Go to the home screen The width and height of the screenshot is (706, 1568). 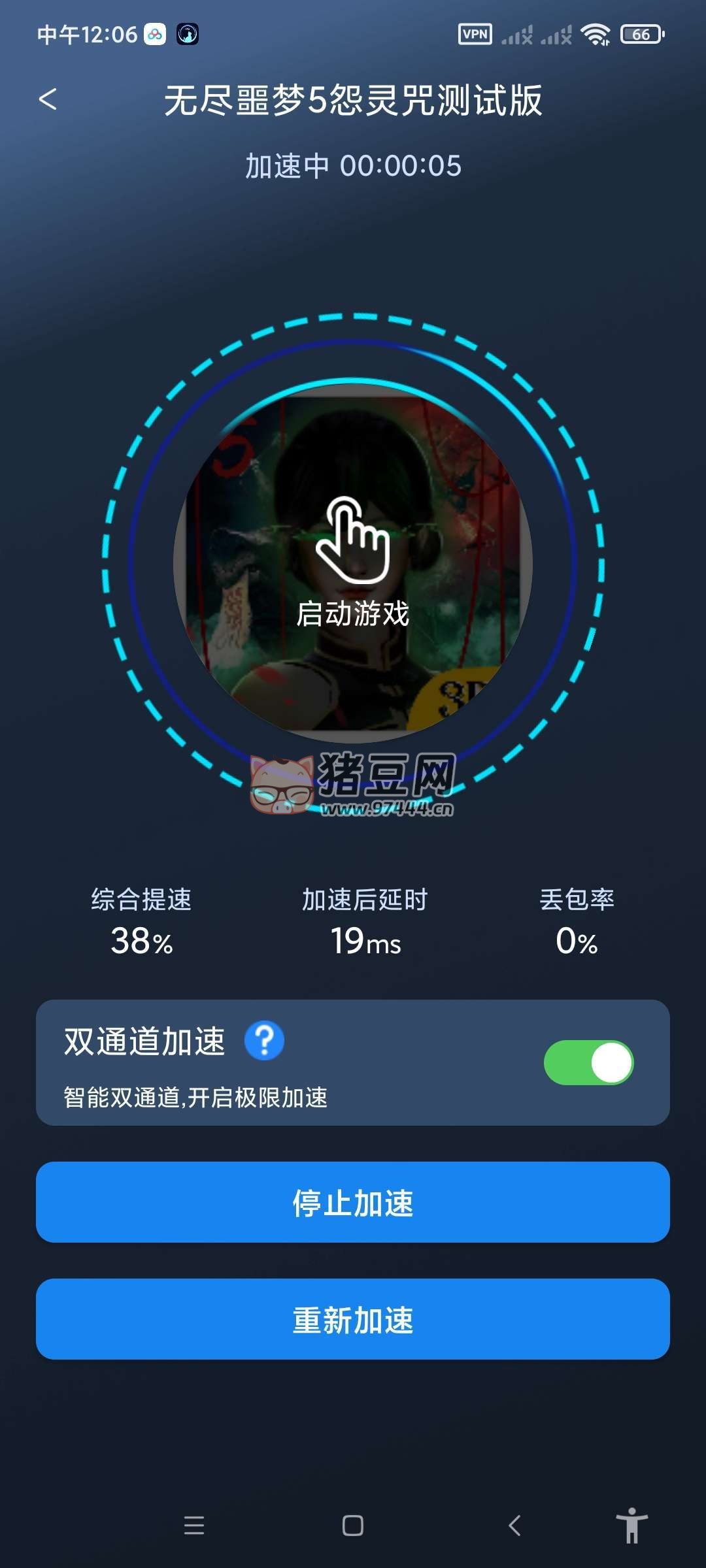pyautogui.click(x=353, y=1526)
